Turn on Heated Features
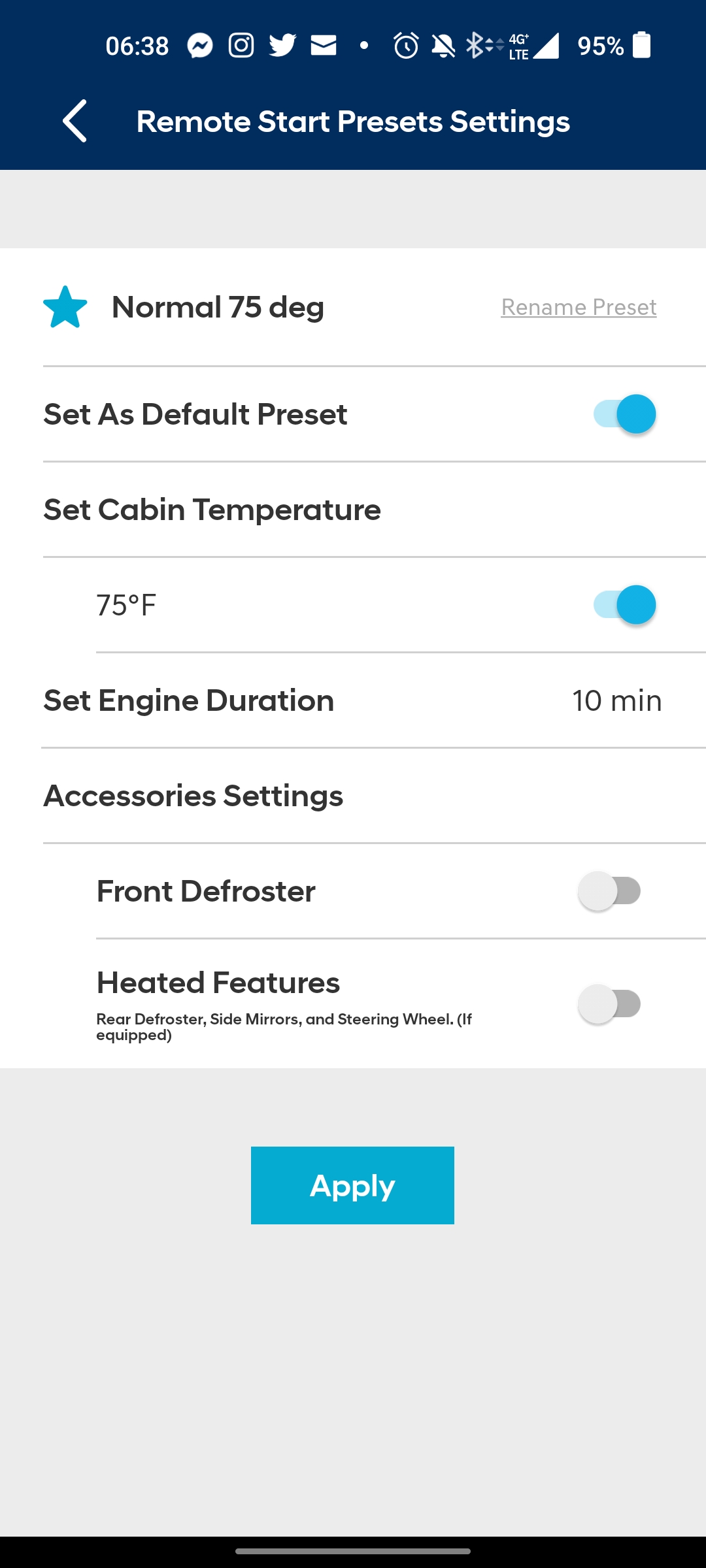Viewport: 706px width, 1568px height. pos(609,1004)
